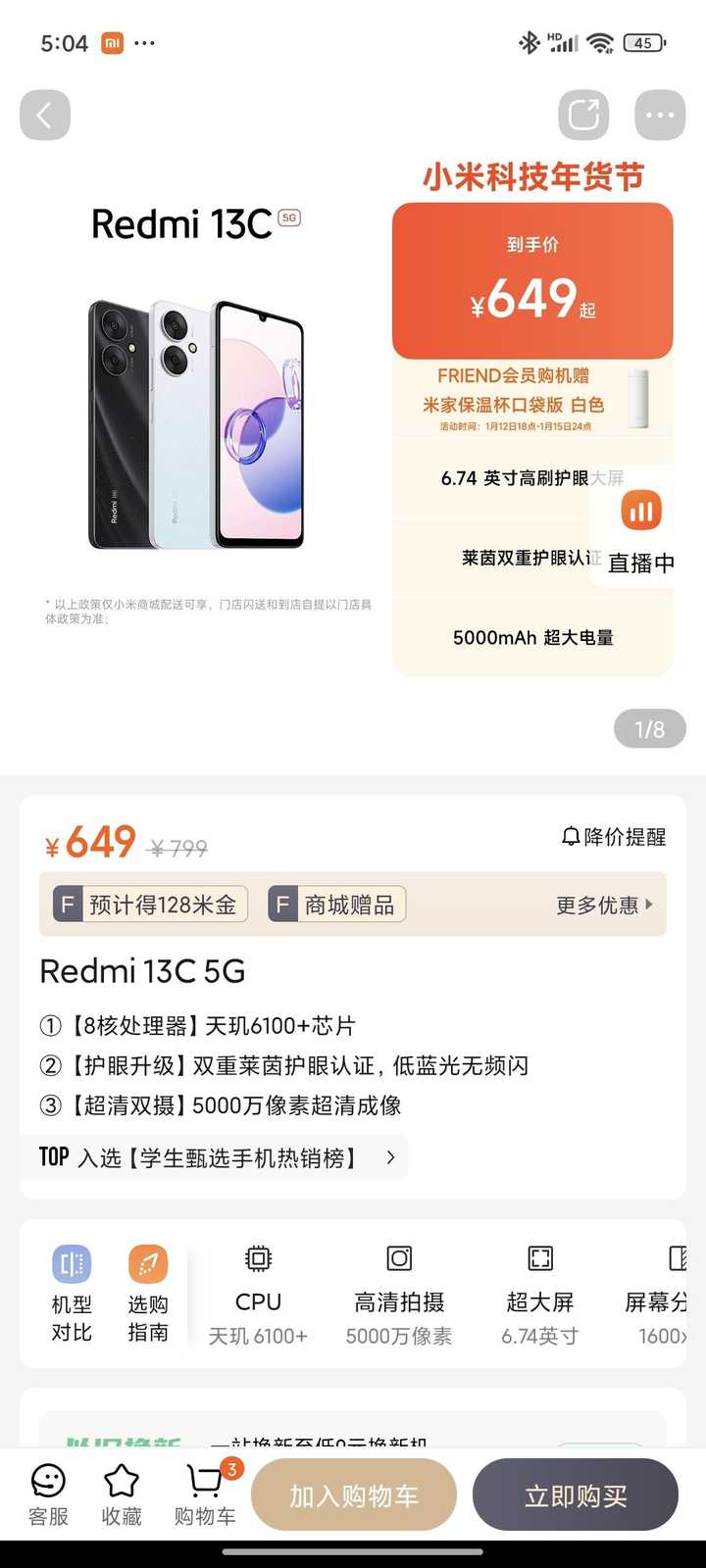Share this Redmi 13C product page
The width and height of the screenshot is (706, 1568).
(x=583, y=116)
